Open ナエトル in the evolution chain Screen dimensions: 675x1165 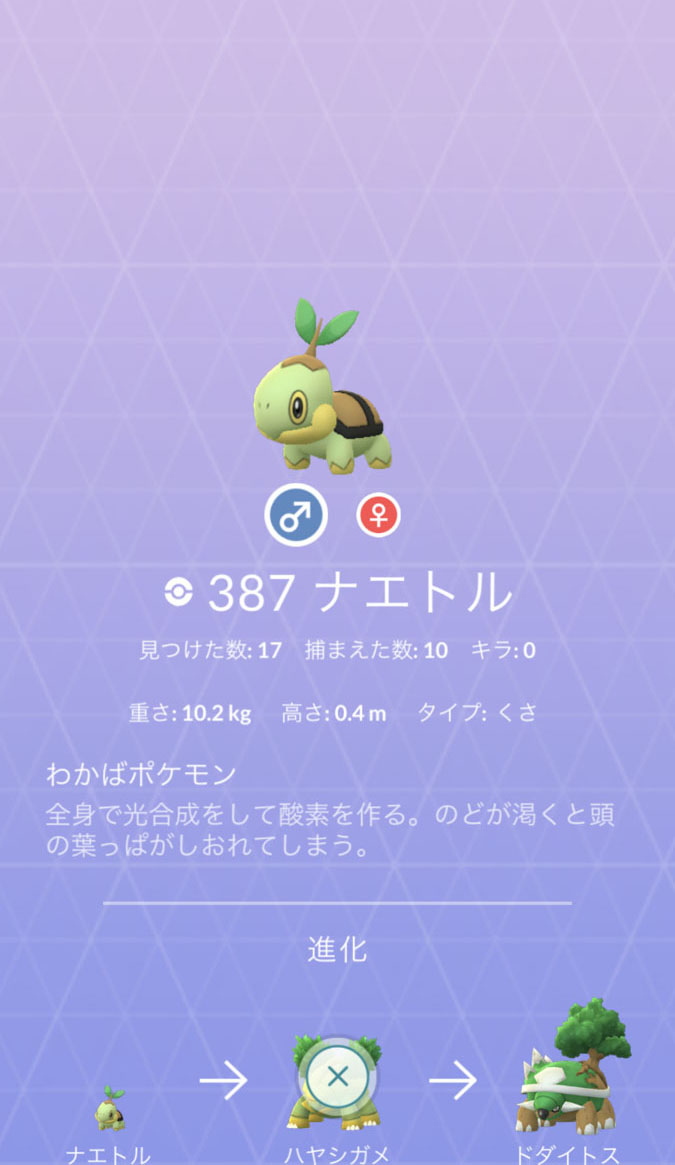point(109,1108)
